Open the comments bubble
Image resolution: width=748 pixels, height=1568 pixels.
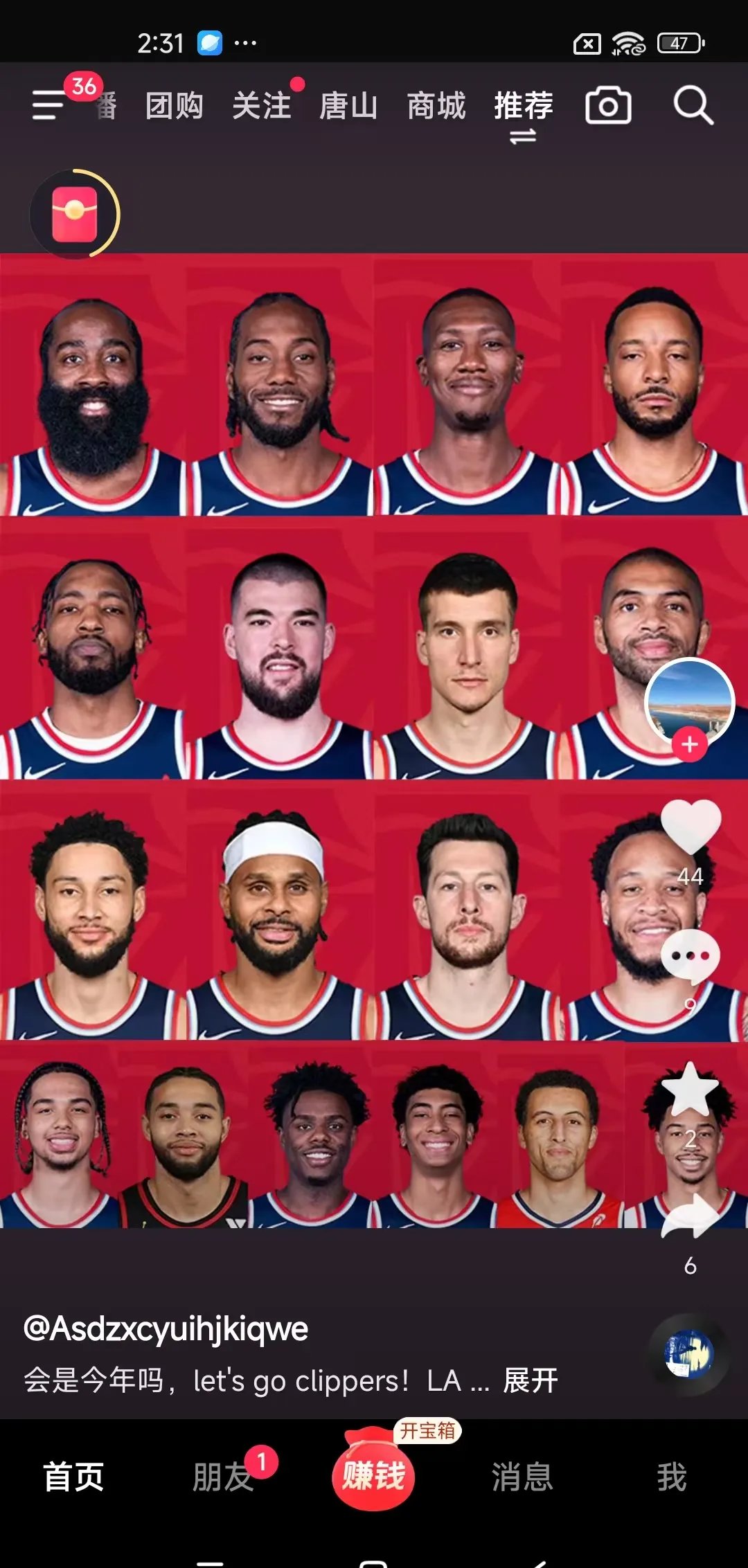[691, 957]
